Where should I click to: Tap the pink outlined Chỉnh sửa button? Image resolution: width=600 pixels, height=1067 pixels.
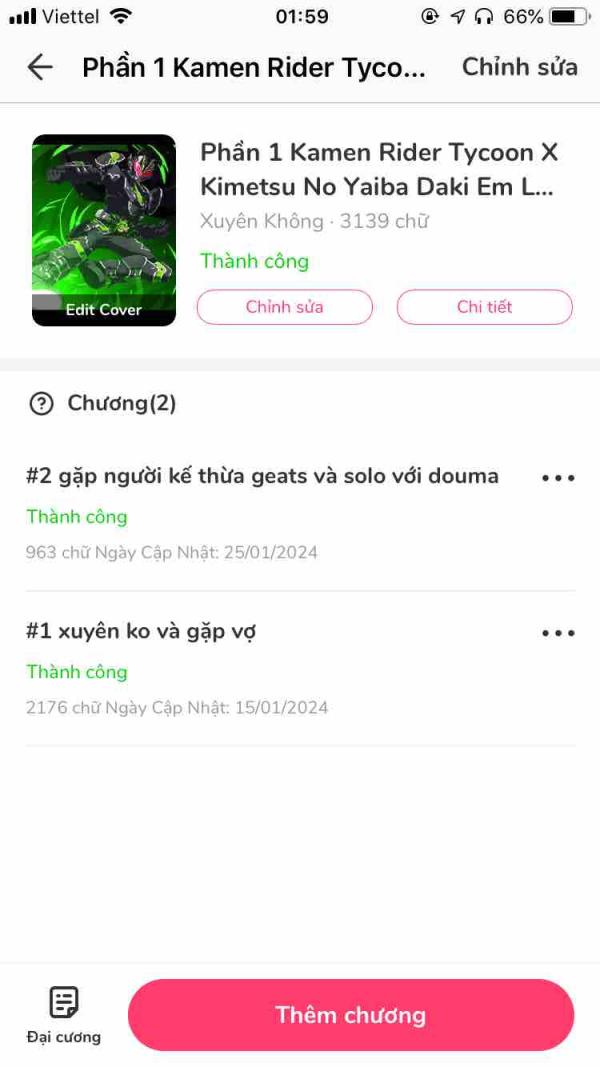(284, 307)
